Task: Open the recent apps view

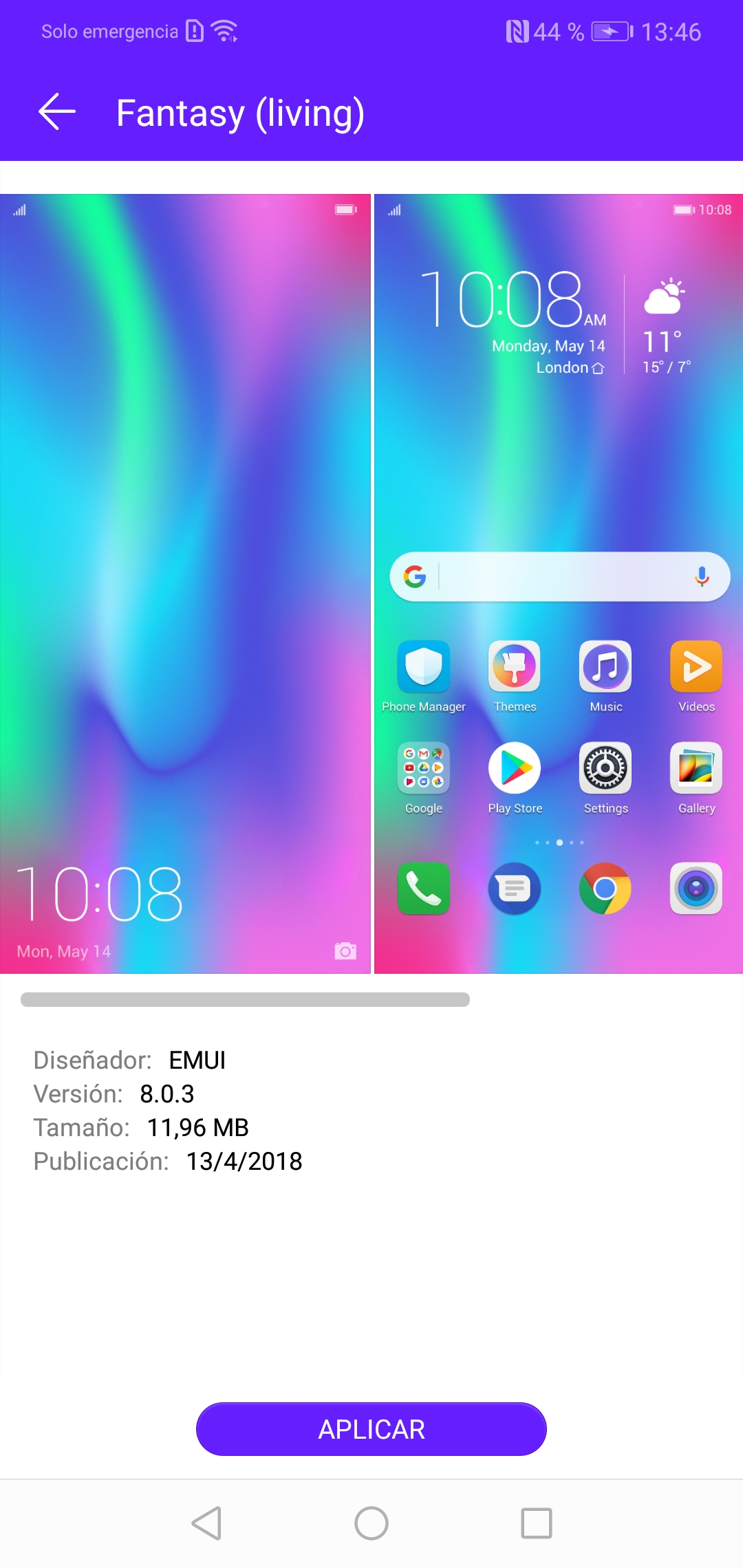Action: click(537, 1523)
